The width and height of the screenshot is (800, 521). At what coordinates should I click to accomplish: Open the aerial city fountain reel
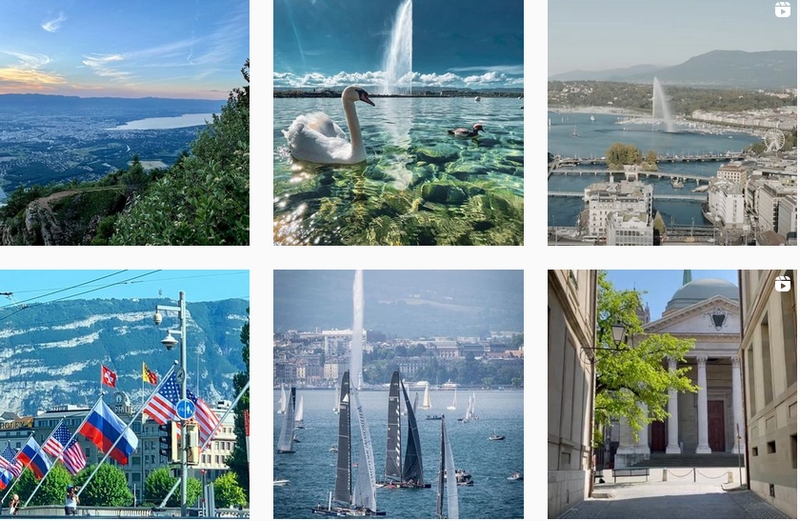[672, 122]
